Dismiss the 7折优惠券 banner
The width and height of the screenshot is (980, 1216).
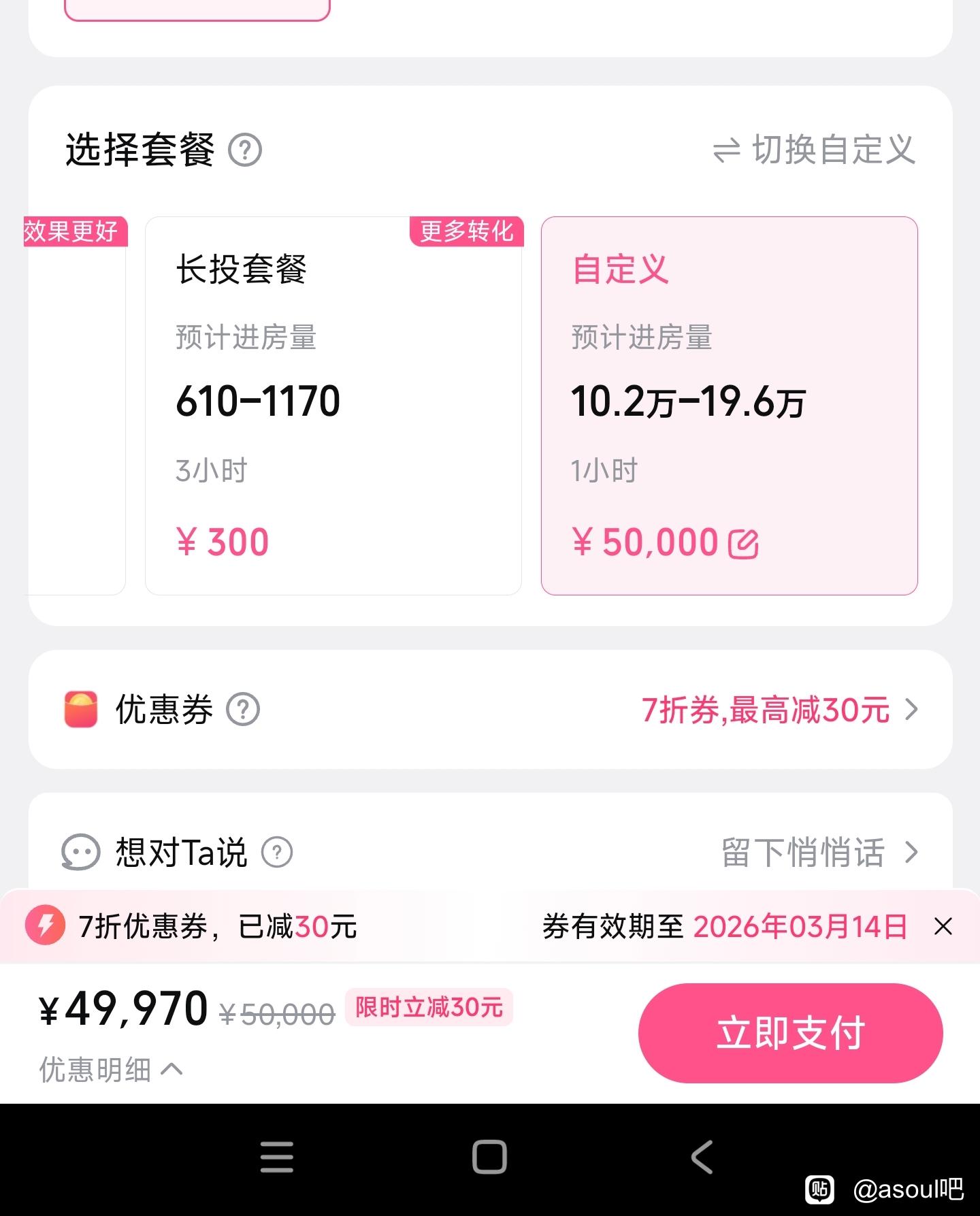pos(943,926)
